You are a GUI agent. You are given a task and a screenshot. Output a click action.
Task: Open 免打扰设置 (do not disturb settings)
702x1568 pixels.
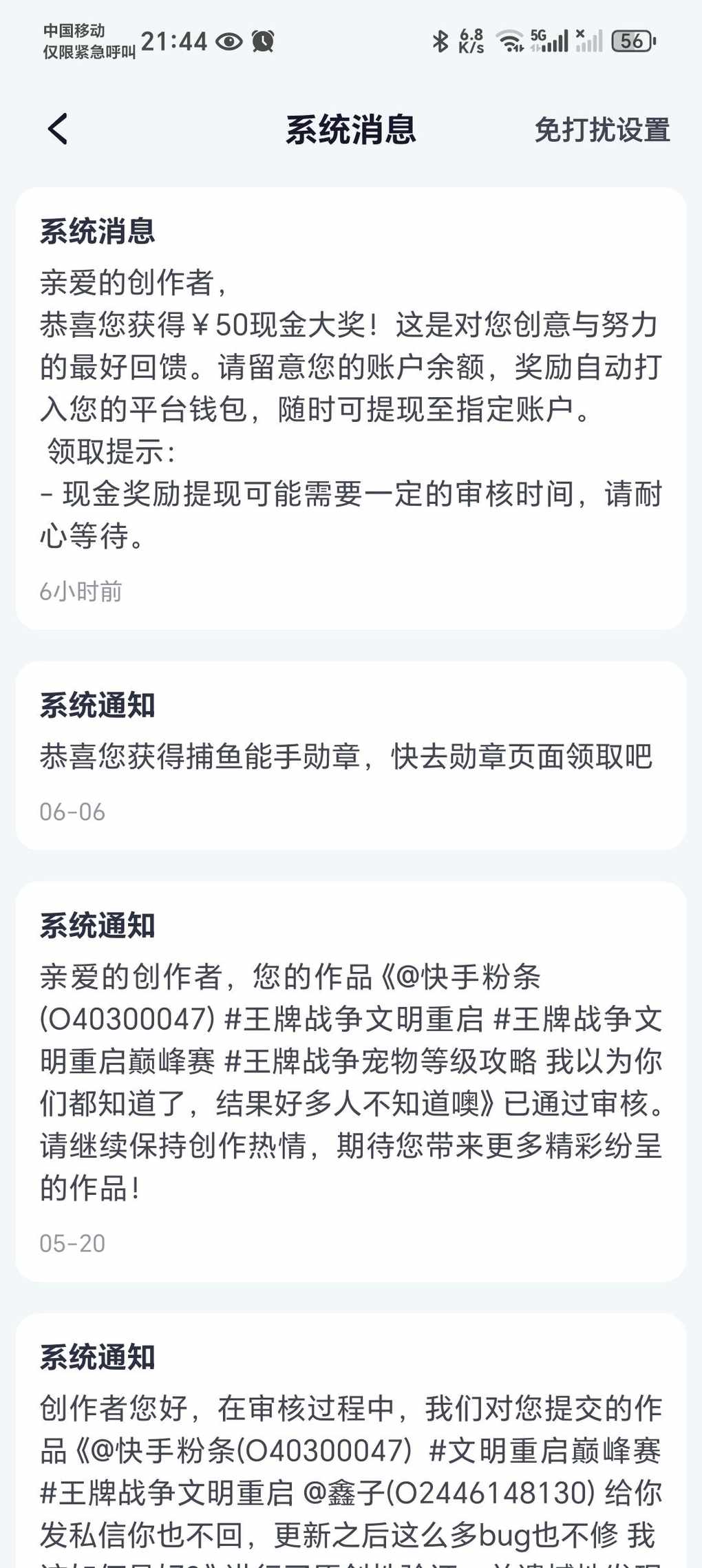coord(602,130)
